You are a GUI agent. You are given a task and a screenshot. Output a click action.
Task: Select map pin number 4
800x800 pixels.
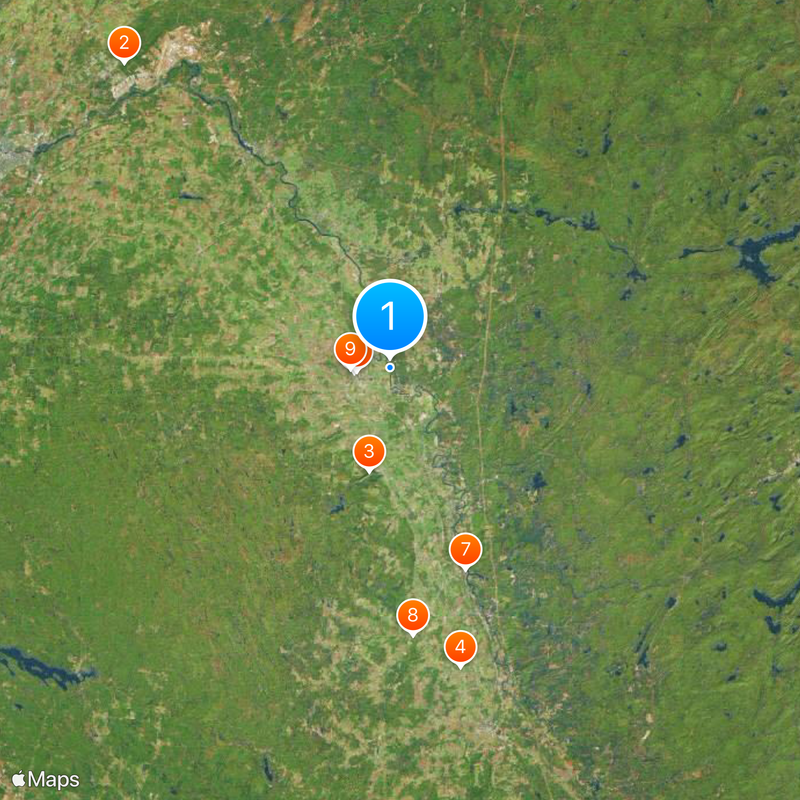tap(460, 647)
